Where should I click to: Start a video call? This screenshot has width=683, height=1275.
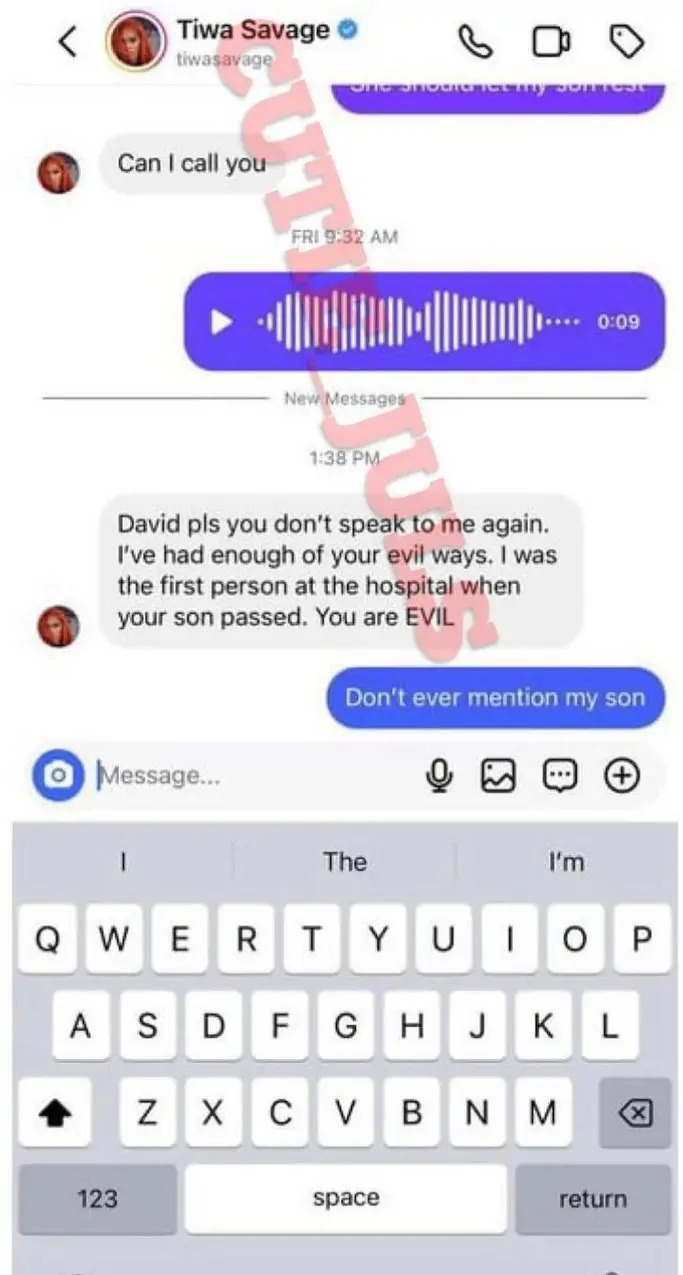(550, 42)
